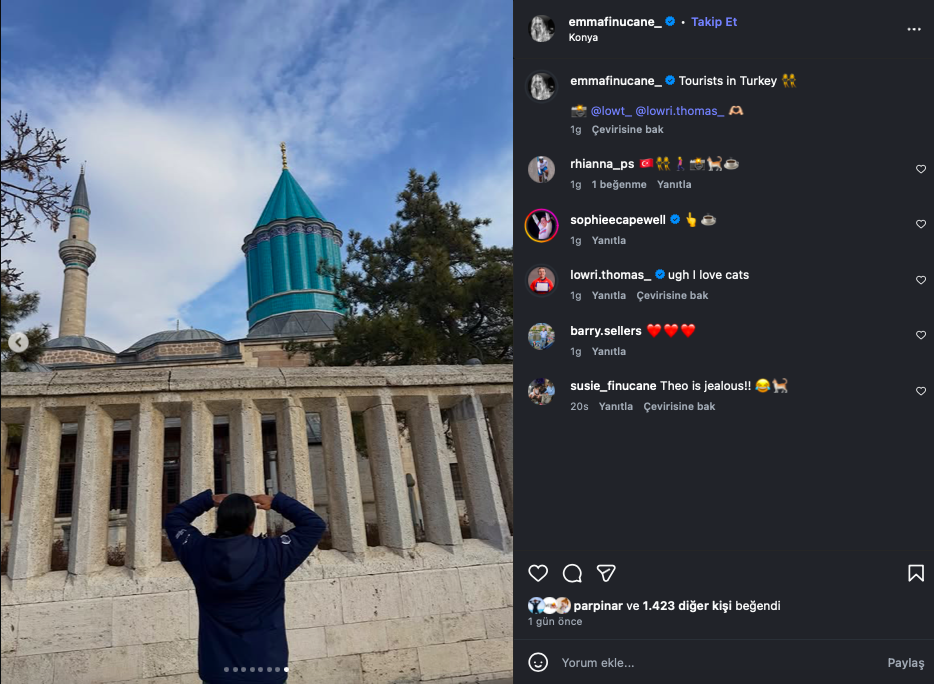Screen dimensions: 934x684
Task: Like lowri.thomas_'s comment
Action: coord(921,281)
